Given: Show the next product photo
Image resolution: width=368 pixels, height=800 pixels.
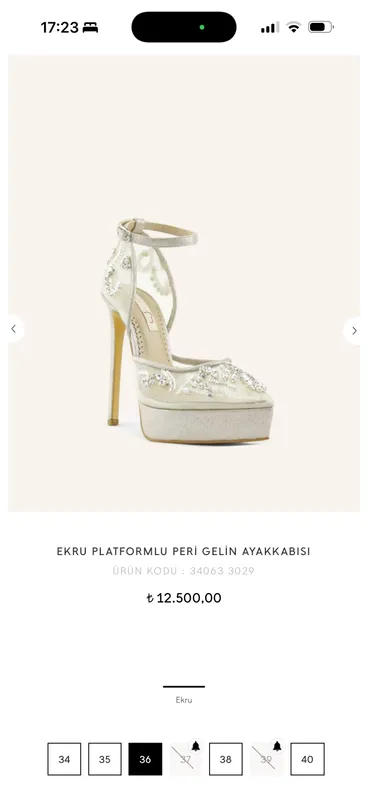Looking at the screenshot, I should coord(353,331).
